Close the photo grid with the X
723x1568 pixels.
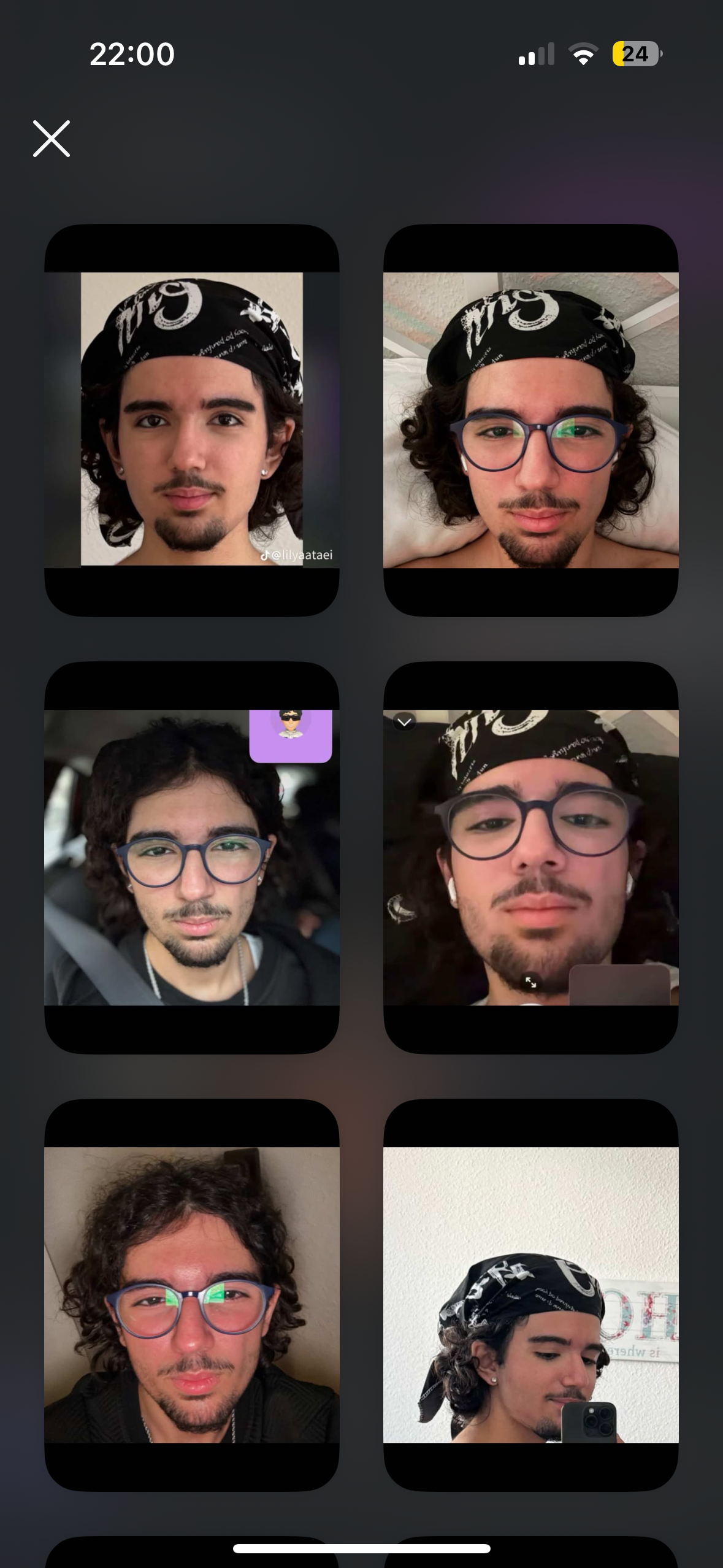(x=52, y=139)
